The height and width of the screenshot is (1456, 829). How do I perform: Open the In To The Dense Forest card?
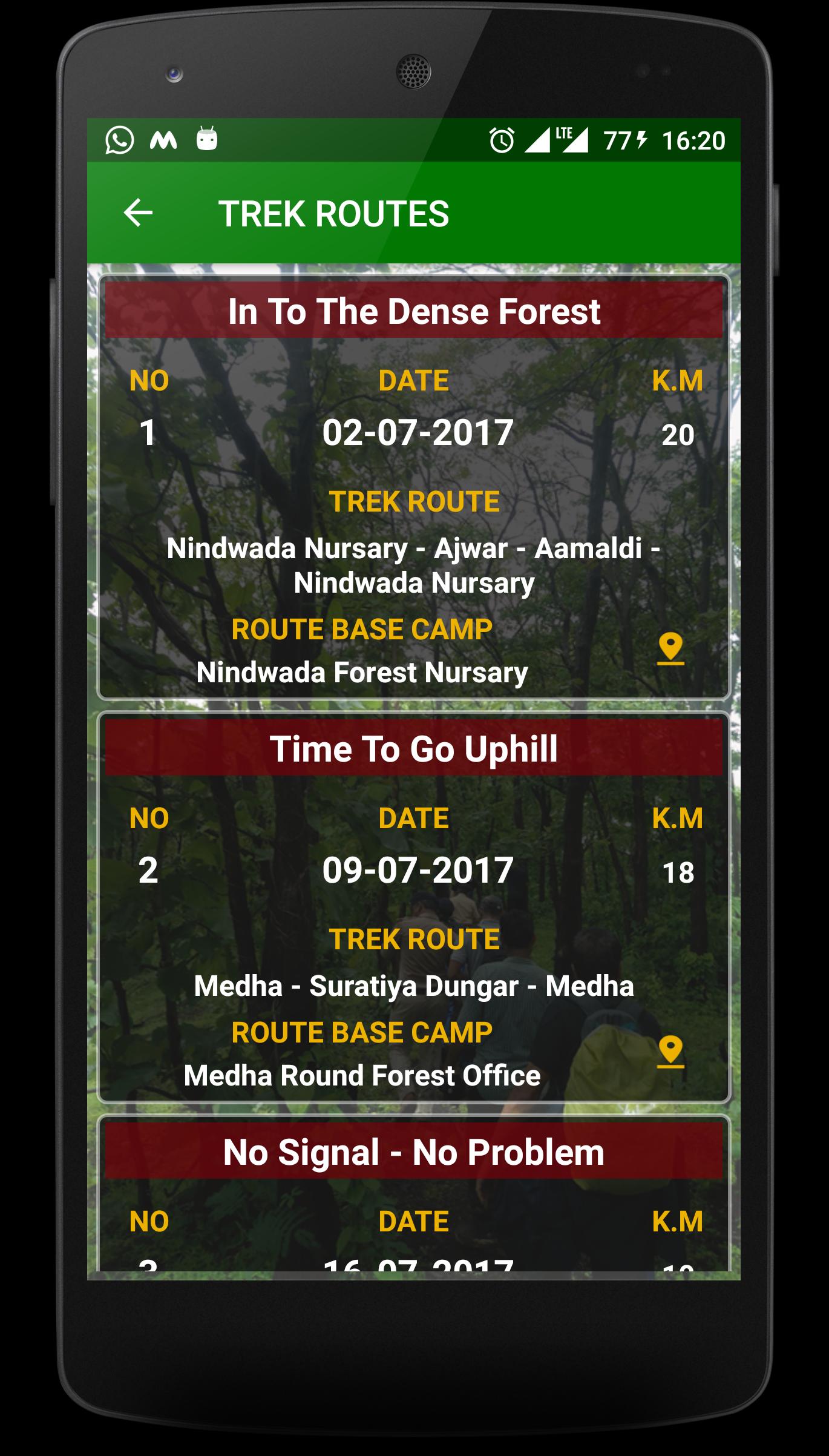(x=414, y=311)
